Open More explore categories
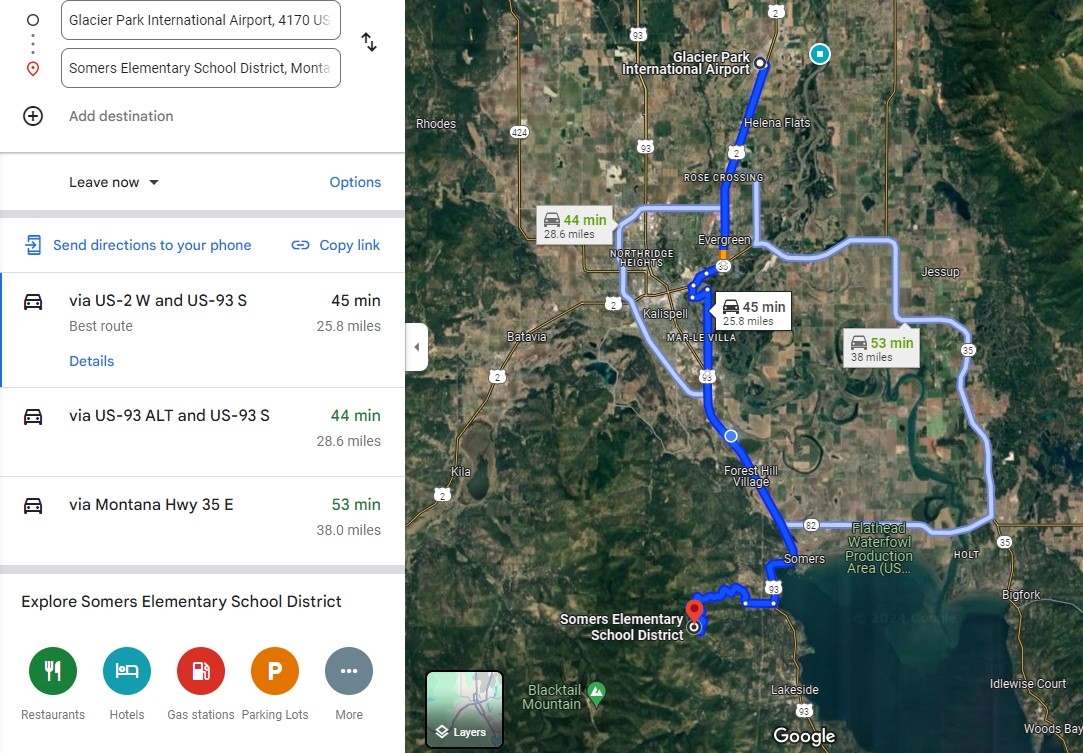 tap(349, 671)
